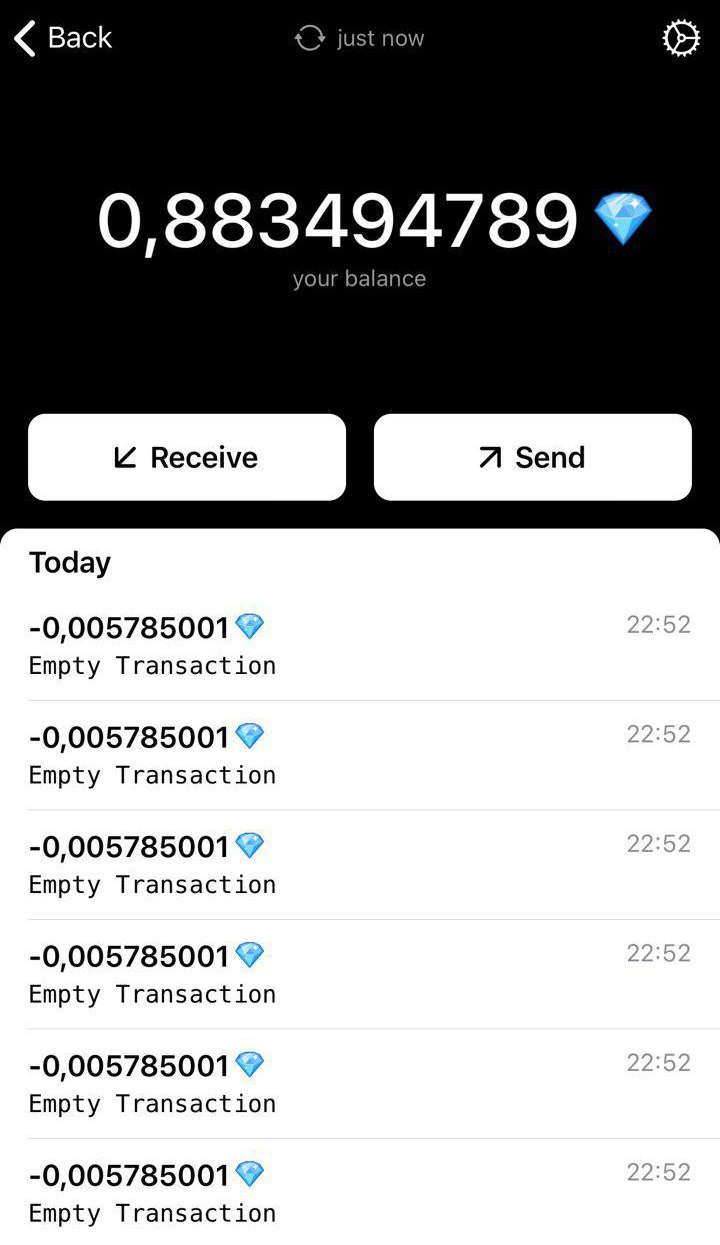Screen dimensions: 720x1245
Task: Open wallet settings gear
Action: tap(681, 39)
